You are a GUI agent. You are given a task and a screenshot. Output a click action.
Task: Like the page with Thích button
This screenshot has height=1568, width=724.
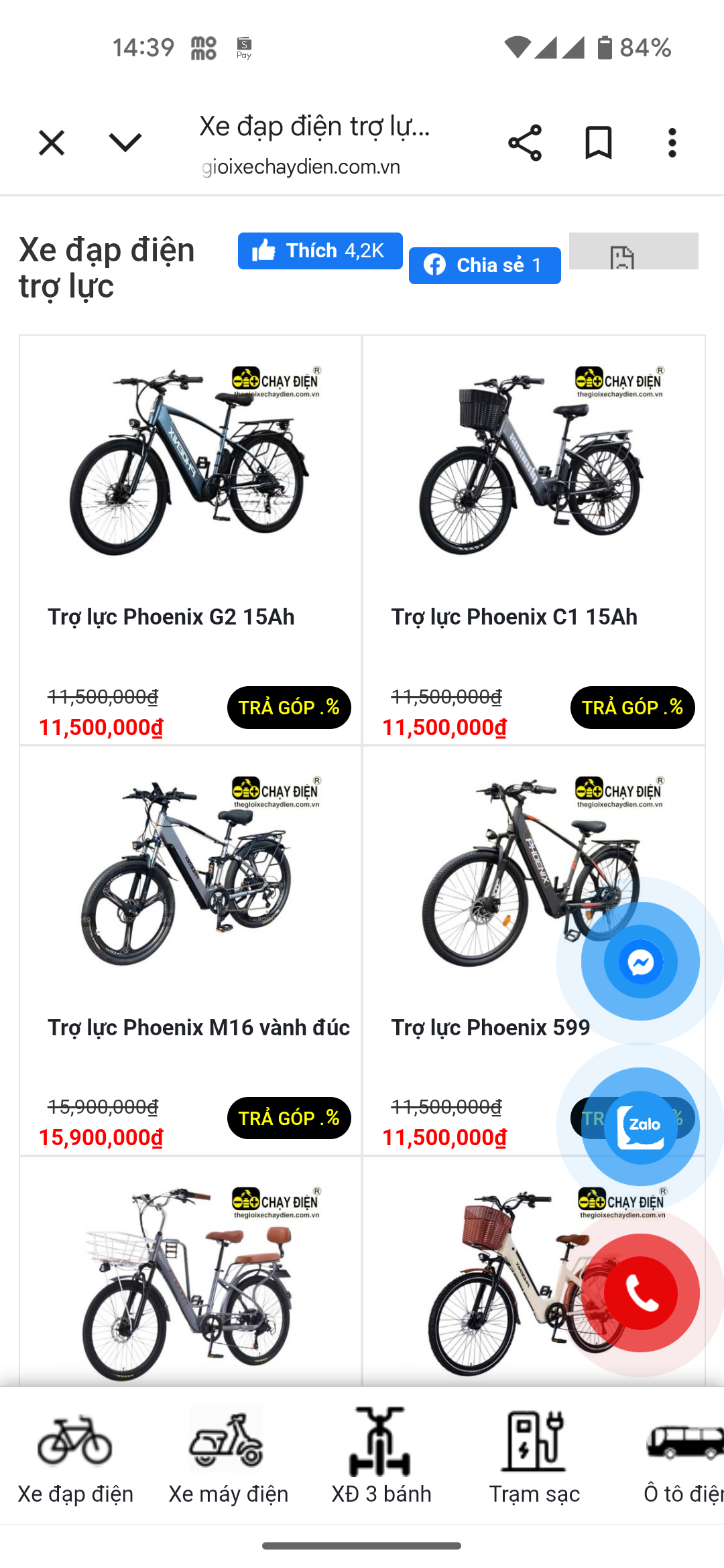[320, 251]
